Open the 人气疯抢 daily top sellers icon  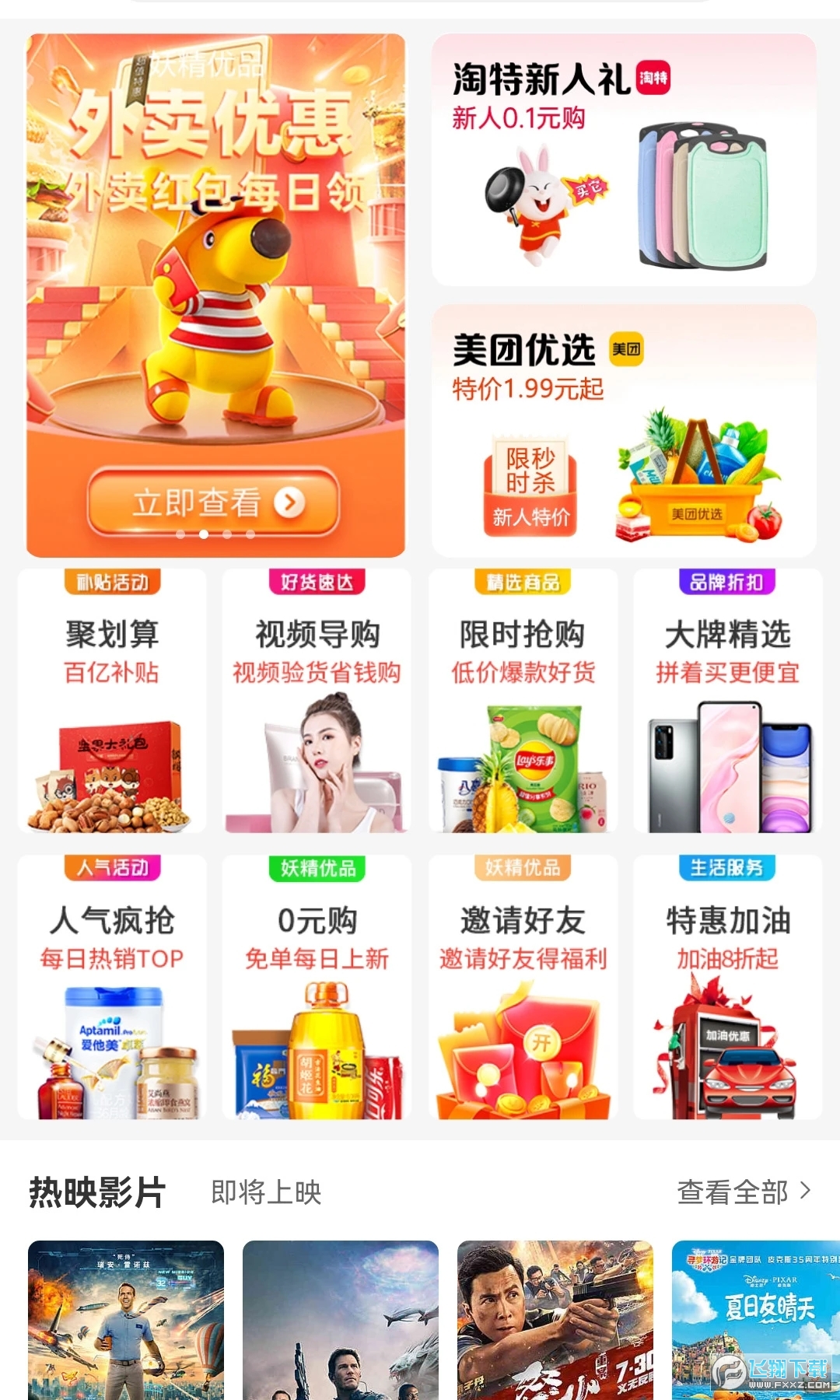tap(112, 988)
